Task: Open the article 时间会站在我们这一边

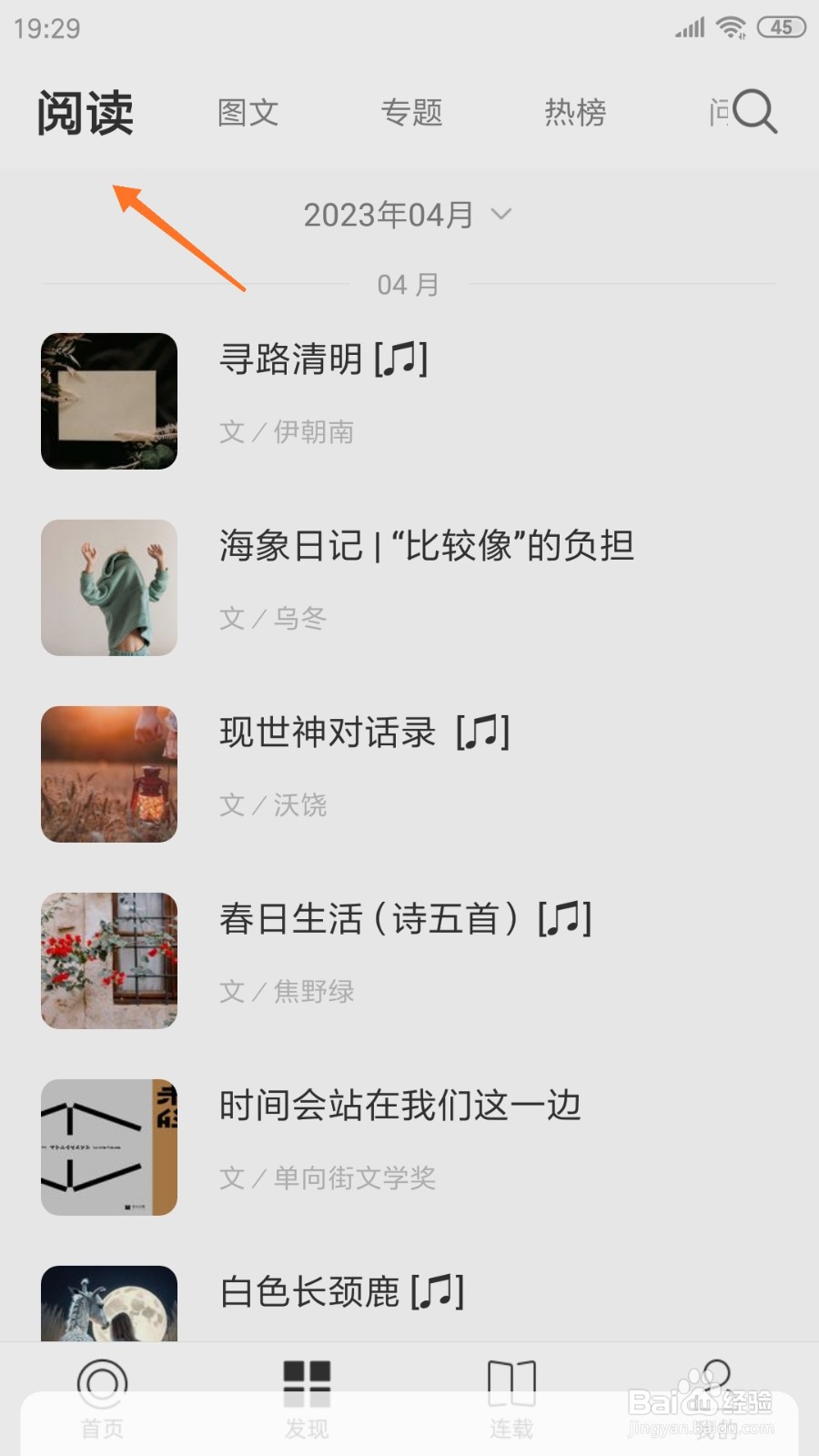Action: [x=400, y=1104]
